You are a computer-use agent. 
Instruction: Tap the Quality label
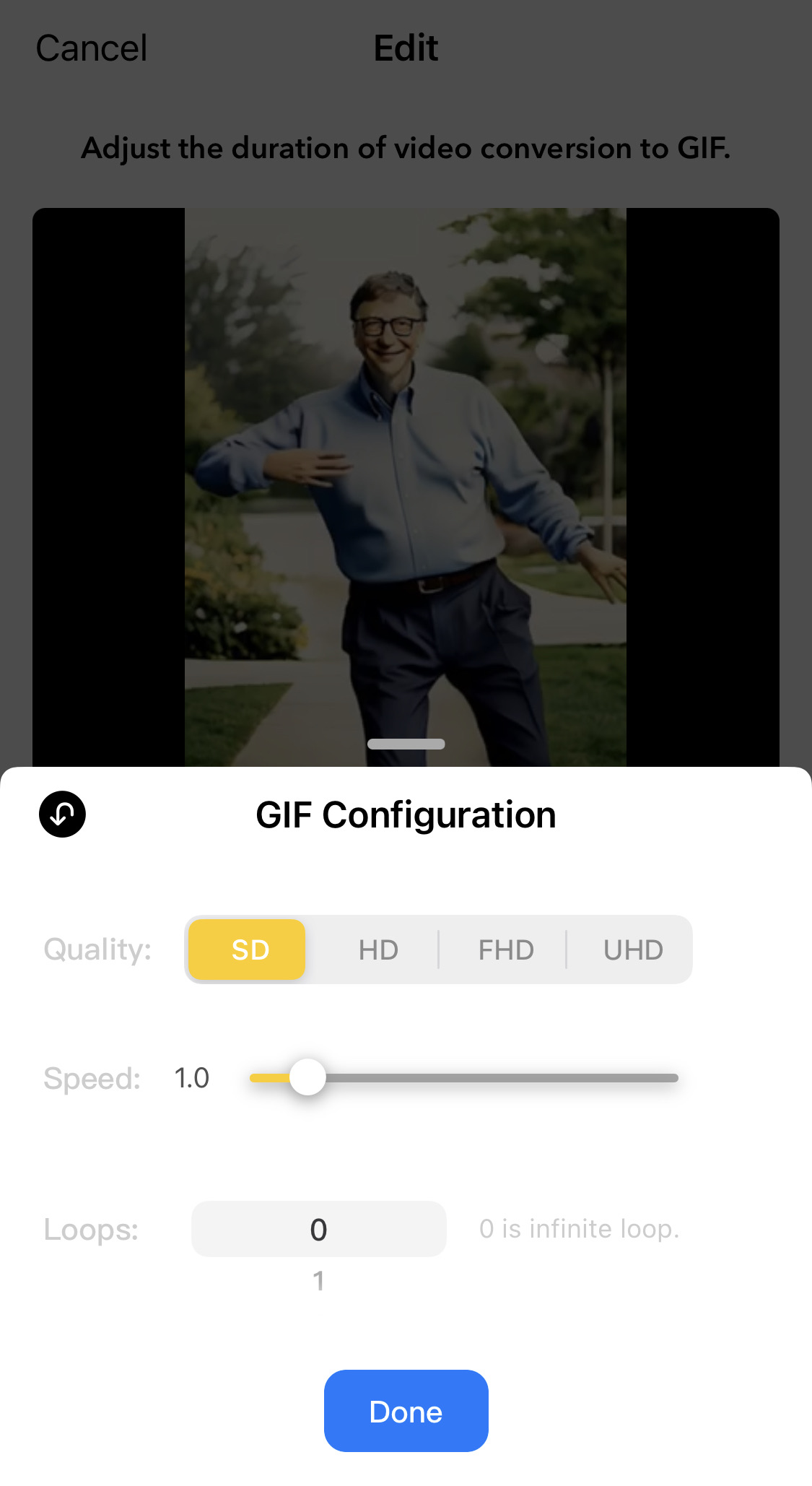tap(97, 950)
